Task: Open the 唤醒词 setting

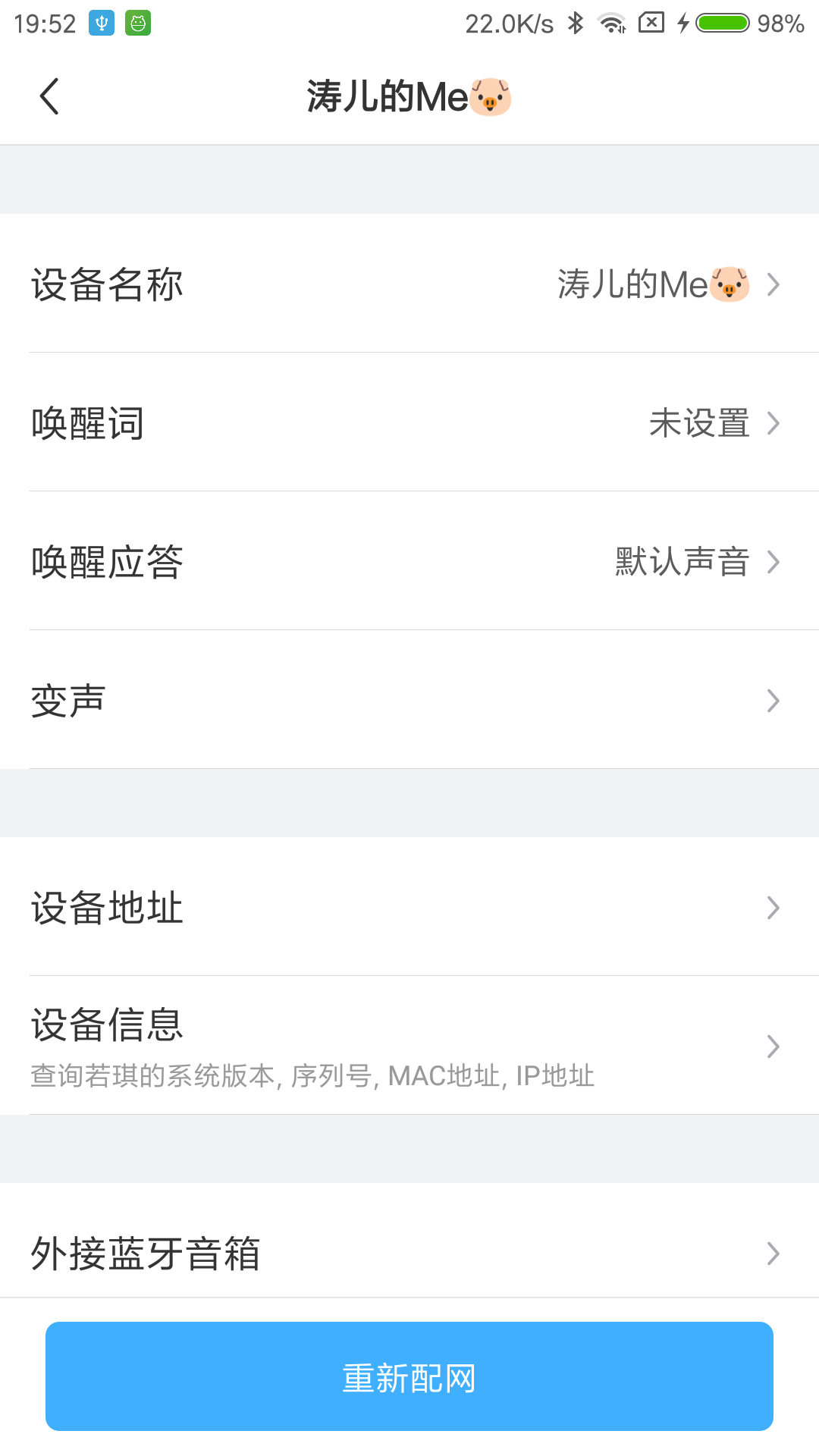Action: pos(409,422)
